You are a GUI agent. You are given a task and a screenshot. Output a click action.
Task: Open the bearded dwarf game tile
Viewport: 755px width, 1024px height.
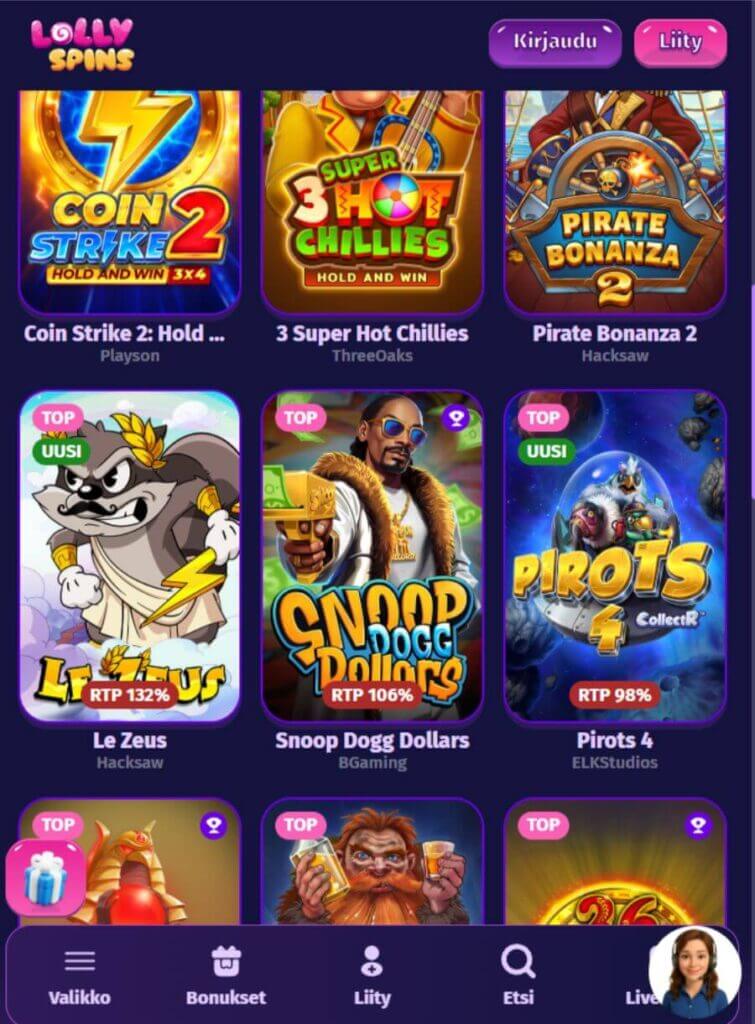click(x=372, y=865)
